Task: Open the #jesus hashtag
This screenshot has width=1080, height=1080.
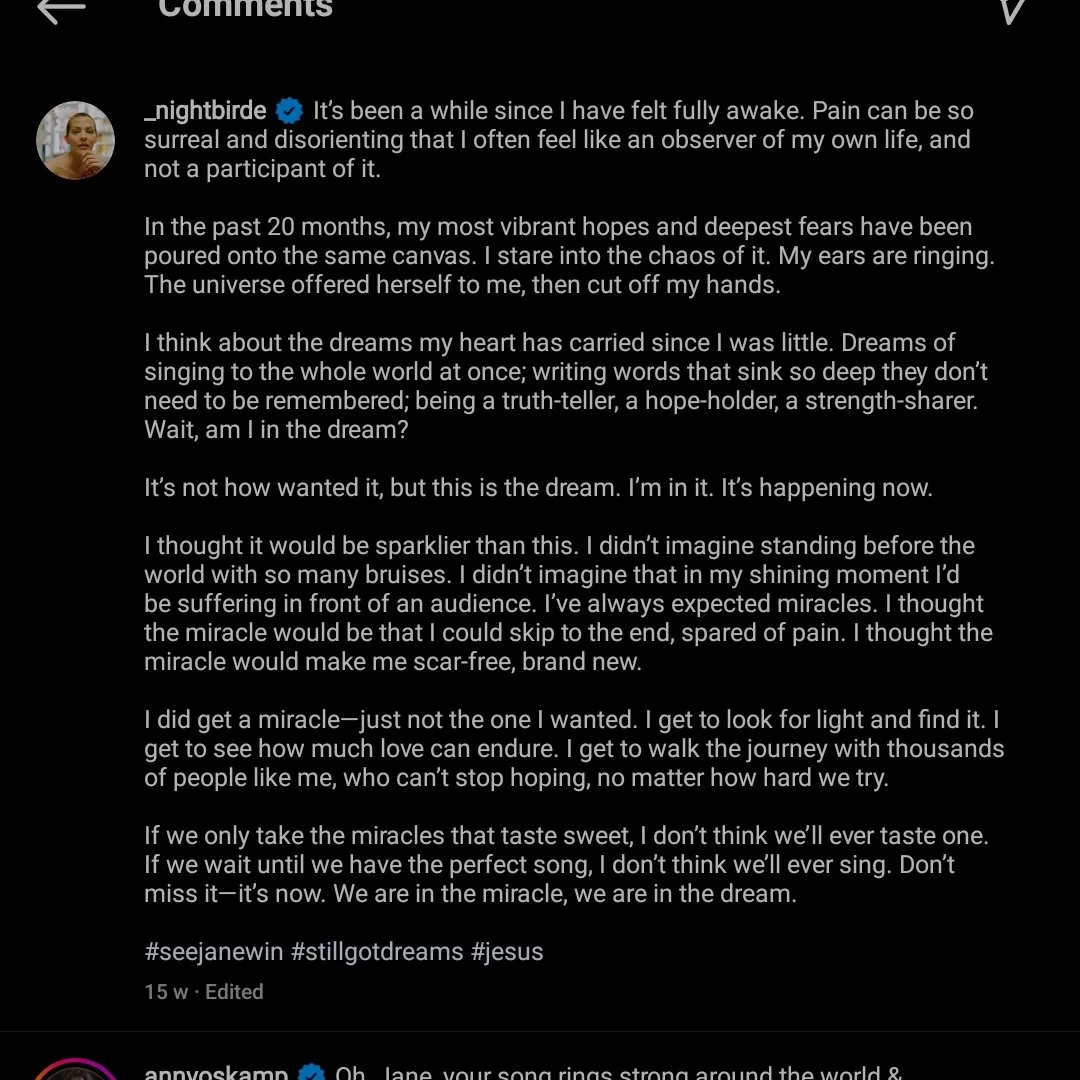Action: point(507,951)
